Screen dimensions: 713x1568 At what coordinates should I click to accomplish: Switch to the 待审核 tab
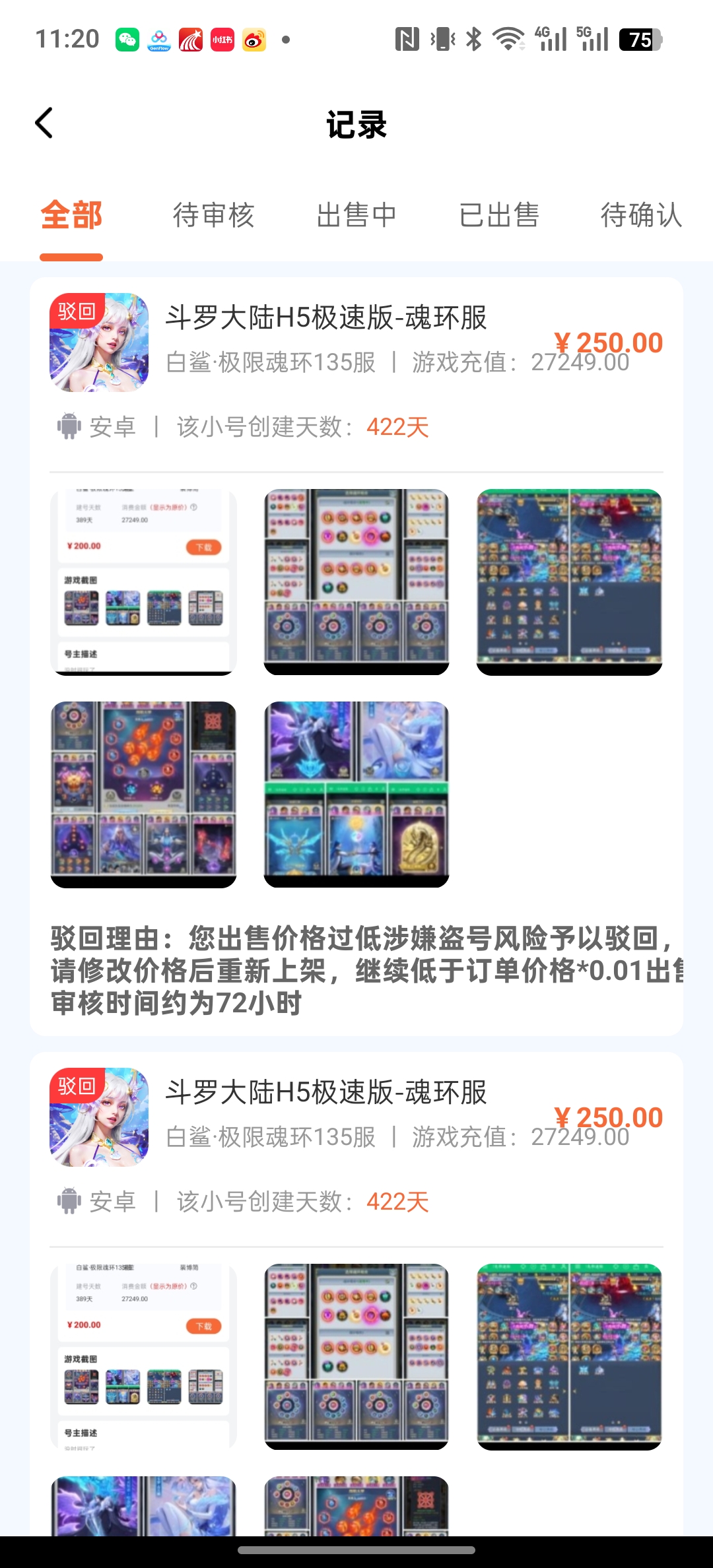(213, 215)
